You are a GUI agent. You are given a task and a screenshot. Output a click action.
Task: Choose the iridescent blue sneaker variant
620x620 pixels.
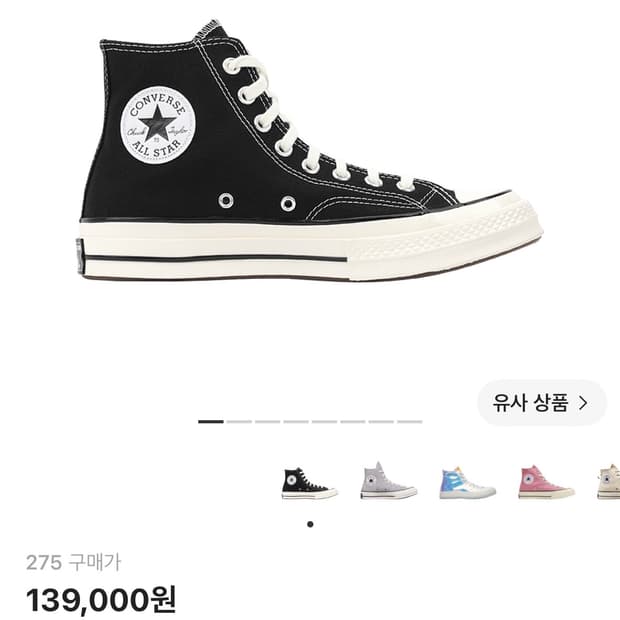point(467,482)
